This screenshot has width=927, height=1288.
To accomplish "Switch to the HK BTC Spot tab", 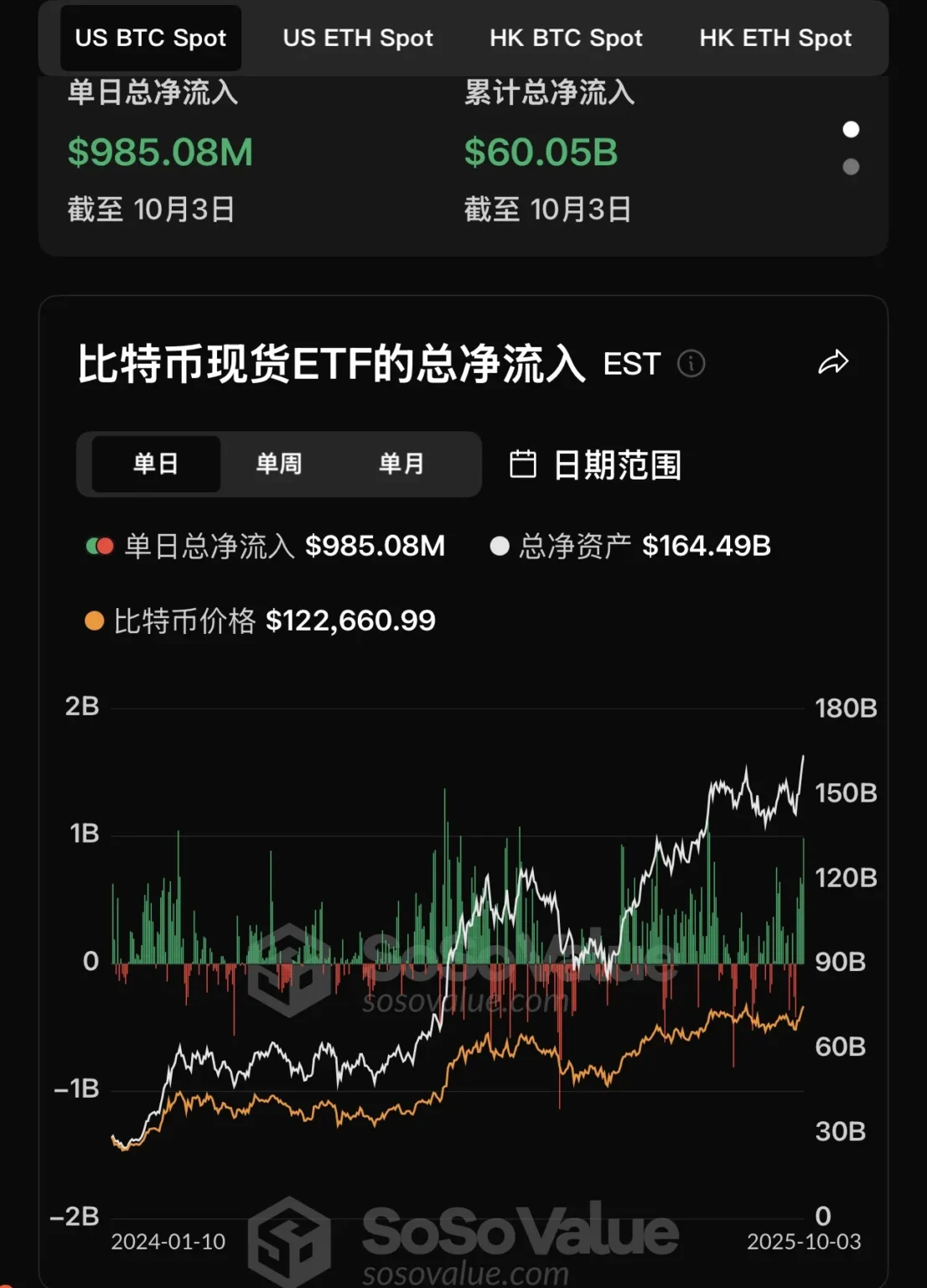I will tap(566, 38).
